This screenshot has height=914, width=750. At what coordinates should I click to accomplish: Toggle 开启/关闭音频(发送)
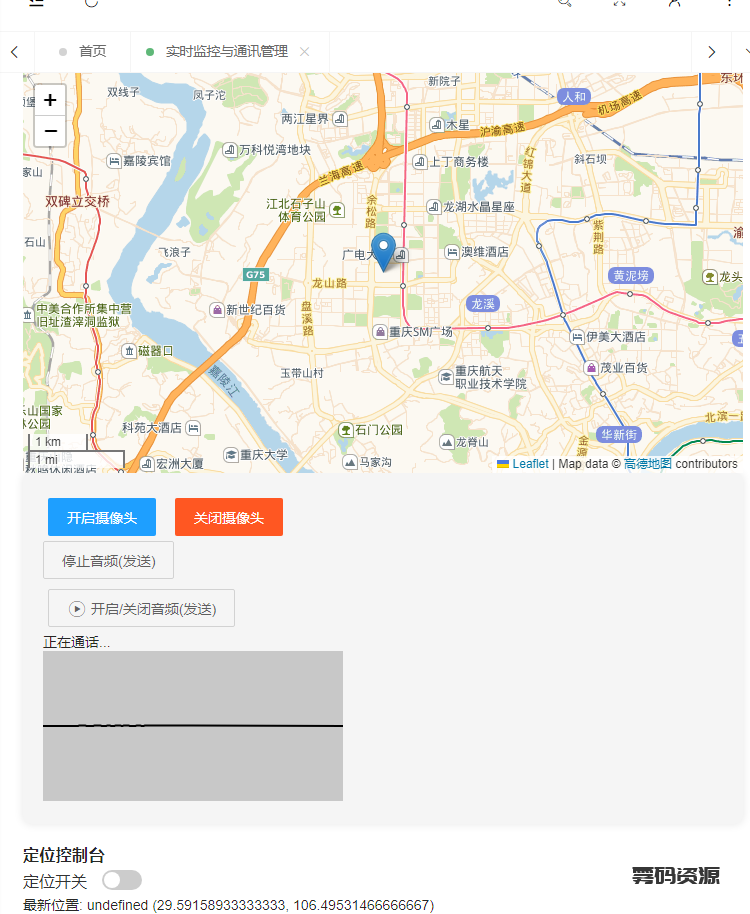(x=141, y=608)
